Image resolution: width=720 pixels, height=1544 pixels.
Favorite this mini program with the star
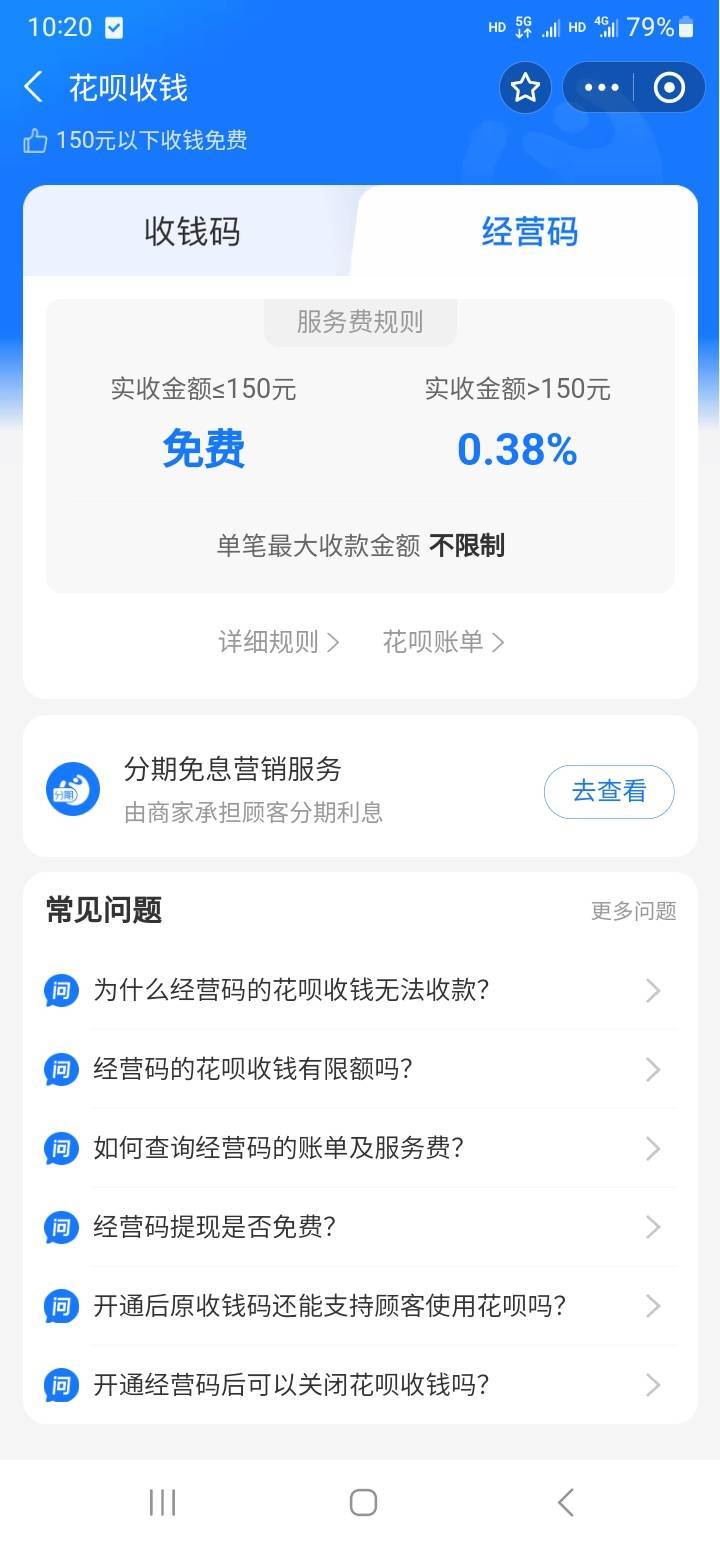[525, 88]
